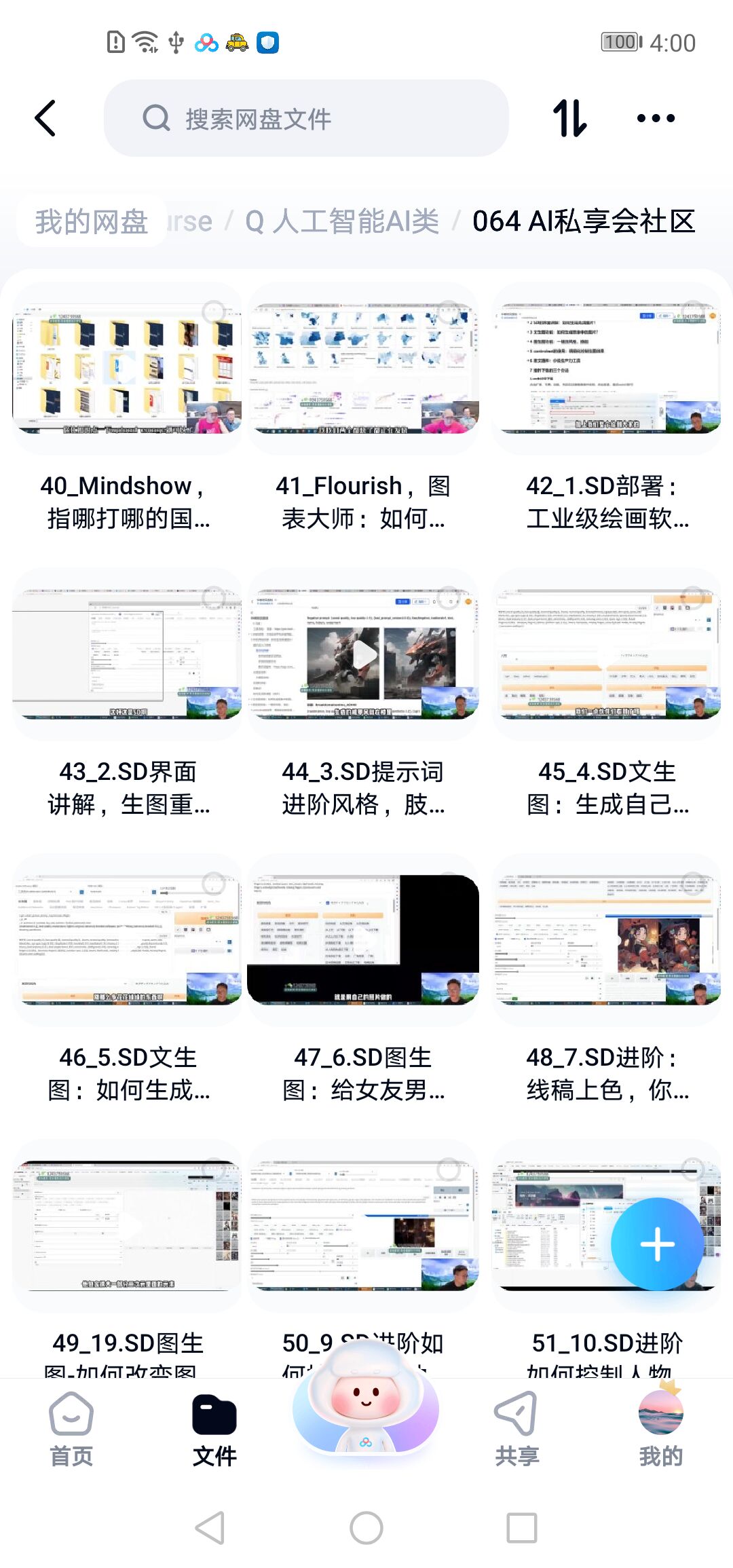Go to the Q 人工智能AI类 folder breadcrumb
Image resolution: width=733 pixels, height=1568 pixels.
pyautogui.click(x=342, y=221)
